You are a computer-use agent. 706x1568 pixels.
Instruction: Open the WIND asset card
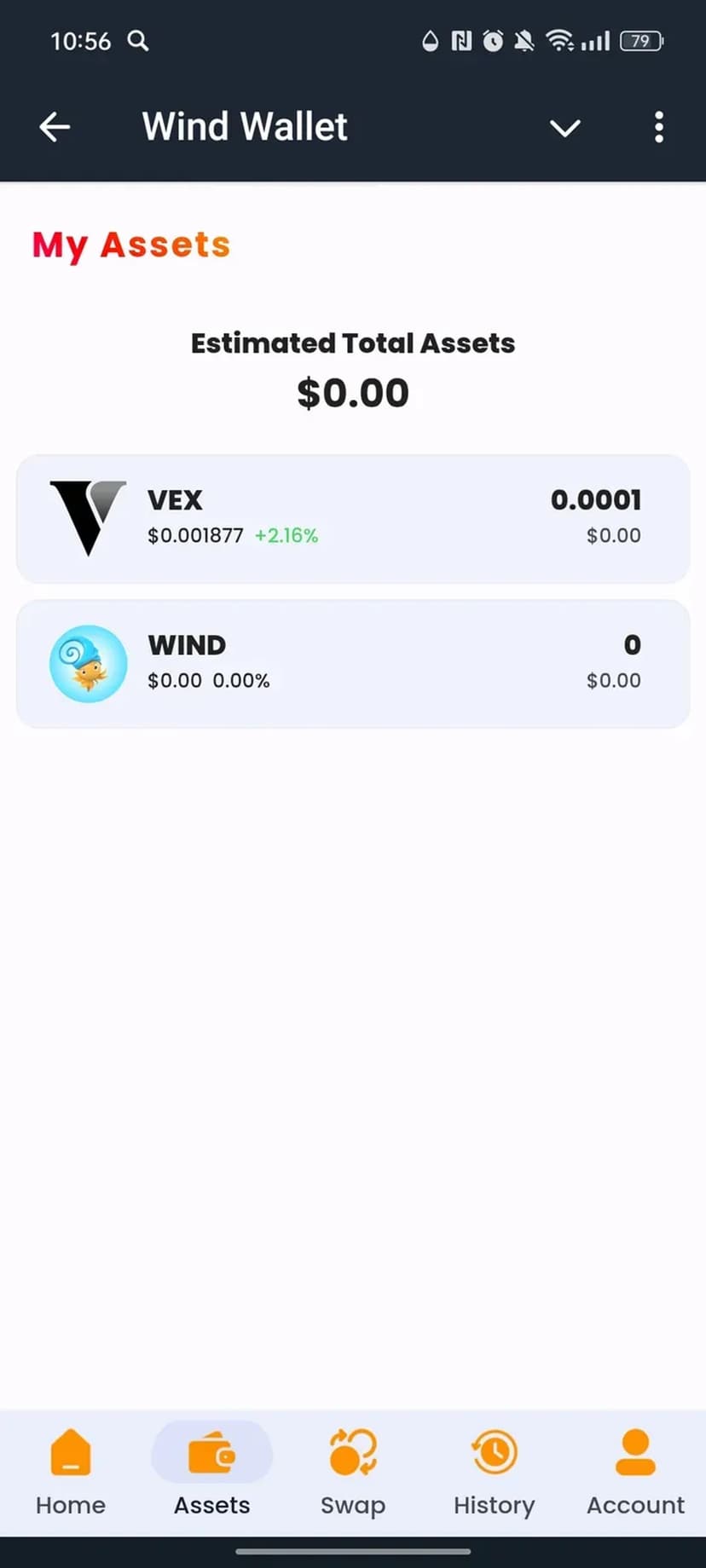(353, 664)
